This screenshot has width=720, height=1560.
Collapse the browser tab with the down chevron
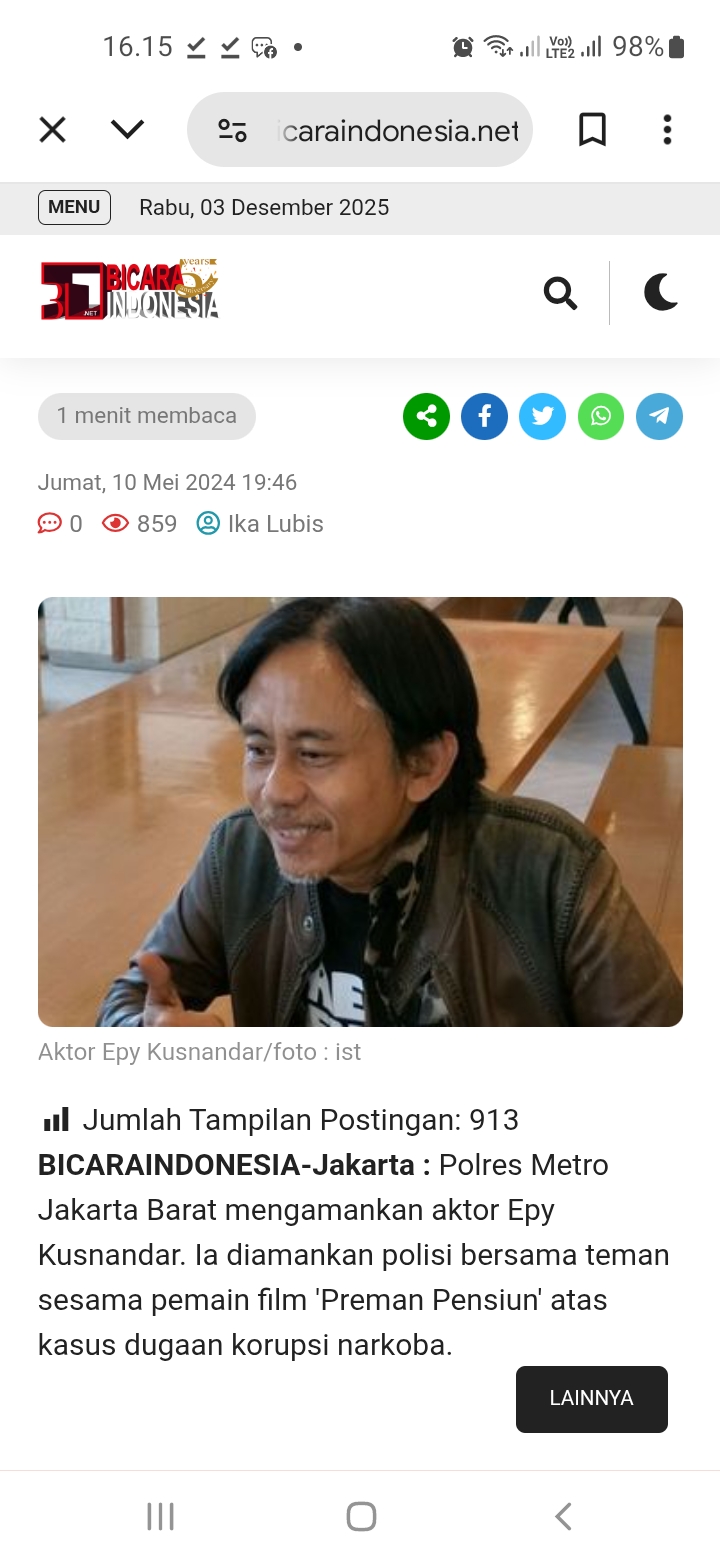127,129
